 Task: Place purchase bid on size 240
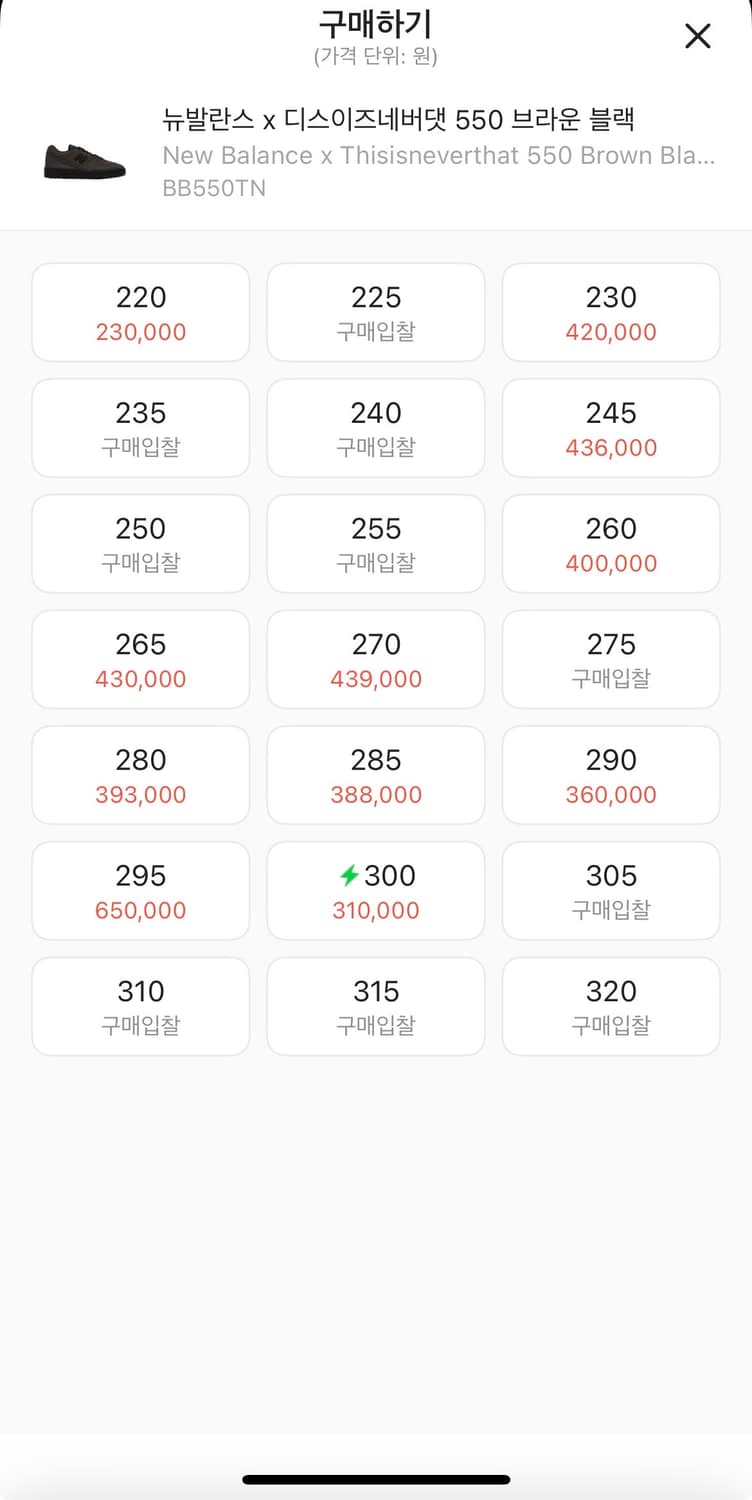(x=375, y=427)
